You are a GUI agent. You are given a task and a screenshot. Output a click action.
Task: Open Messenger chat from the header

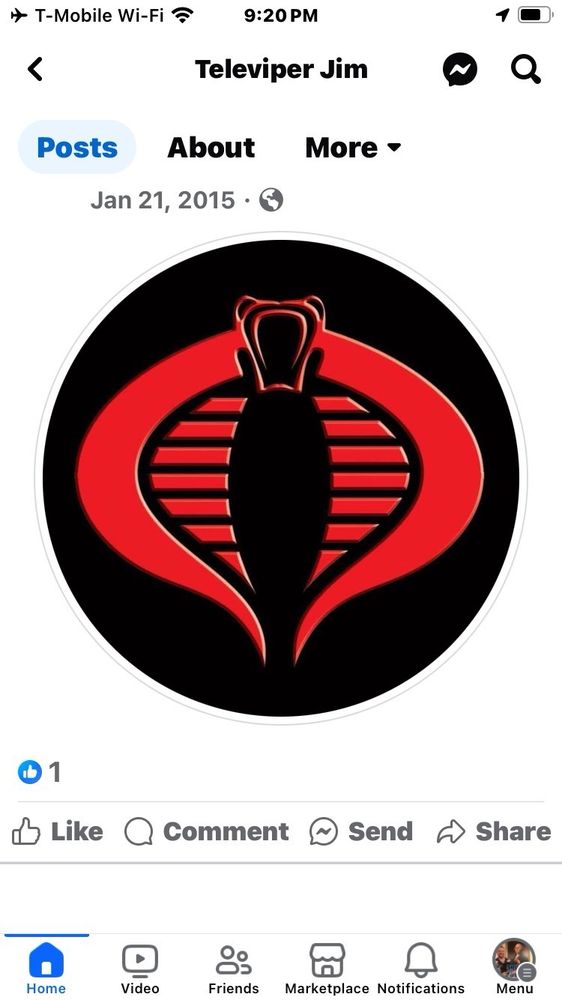pos(460,69)
